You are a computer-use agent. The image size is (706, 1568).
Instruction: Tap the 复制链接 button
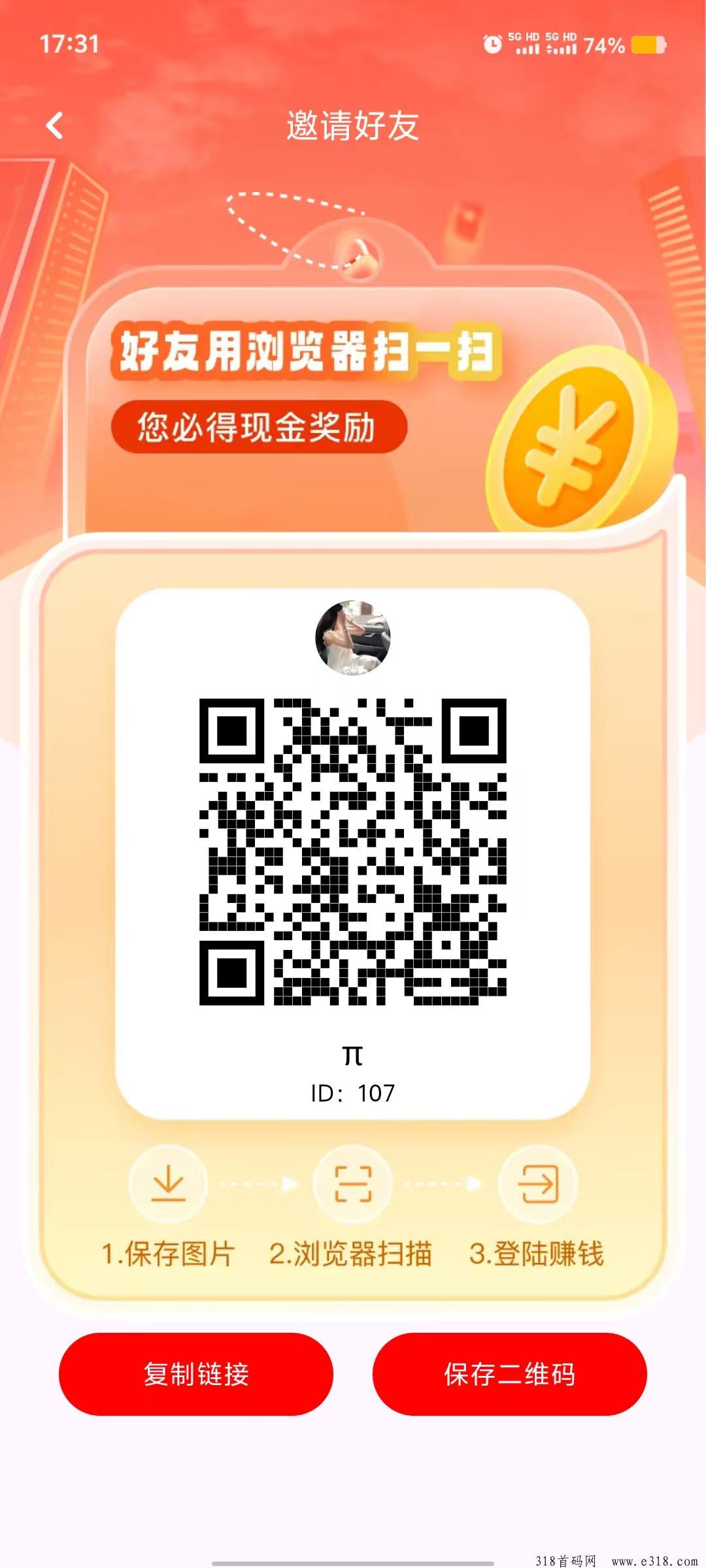coord(196,1374)
